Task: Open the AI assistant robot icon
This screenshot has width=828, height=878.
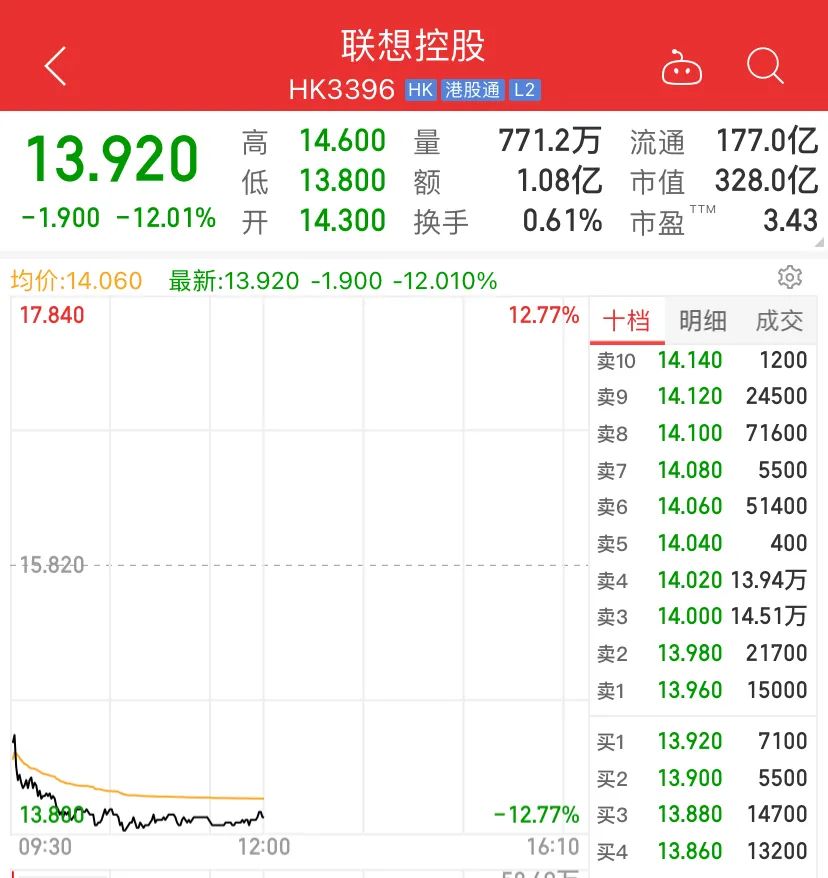Action: [683, 67]
